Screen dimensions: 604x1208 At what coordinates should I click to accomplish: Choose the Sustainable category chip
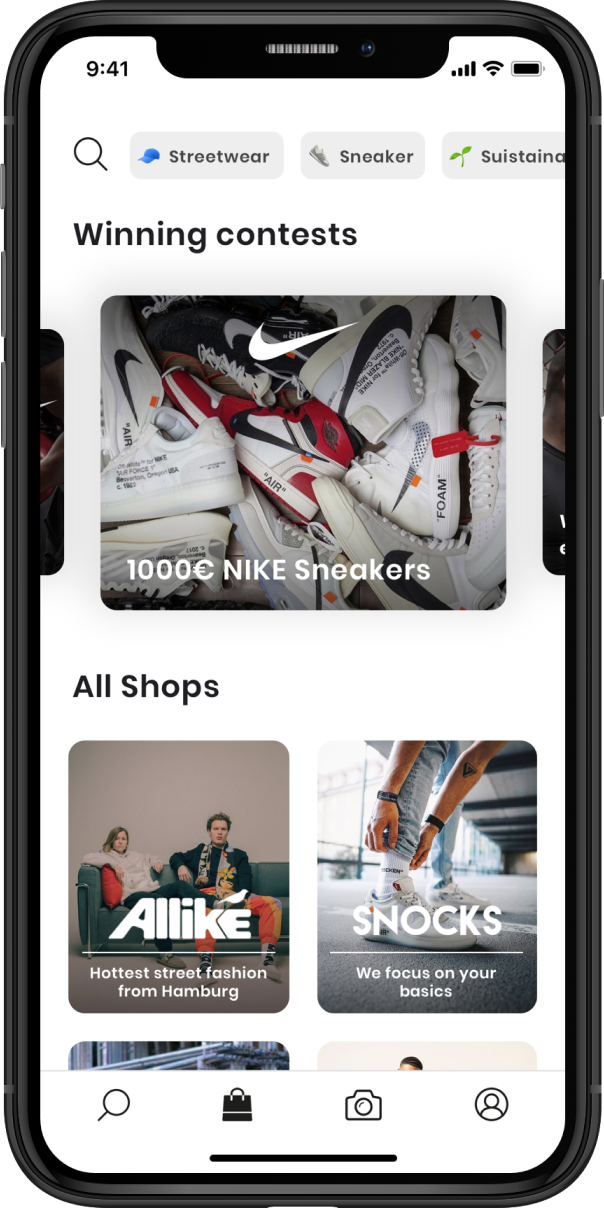pos(505,156)
